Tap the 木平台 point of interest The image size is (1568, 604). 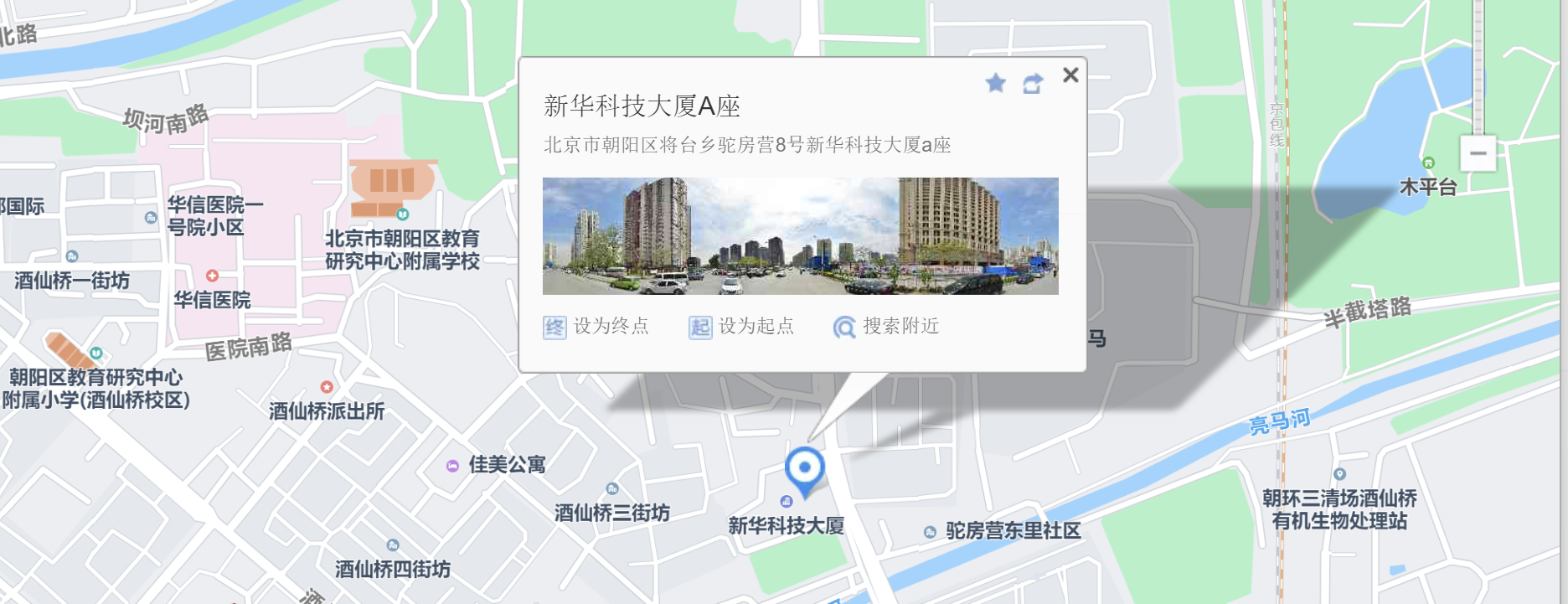click(1428, 186)
